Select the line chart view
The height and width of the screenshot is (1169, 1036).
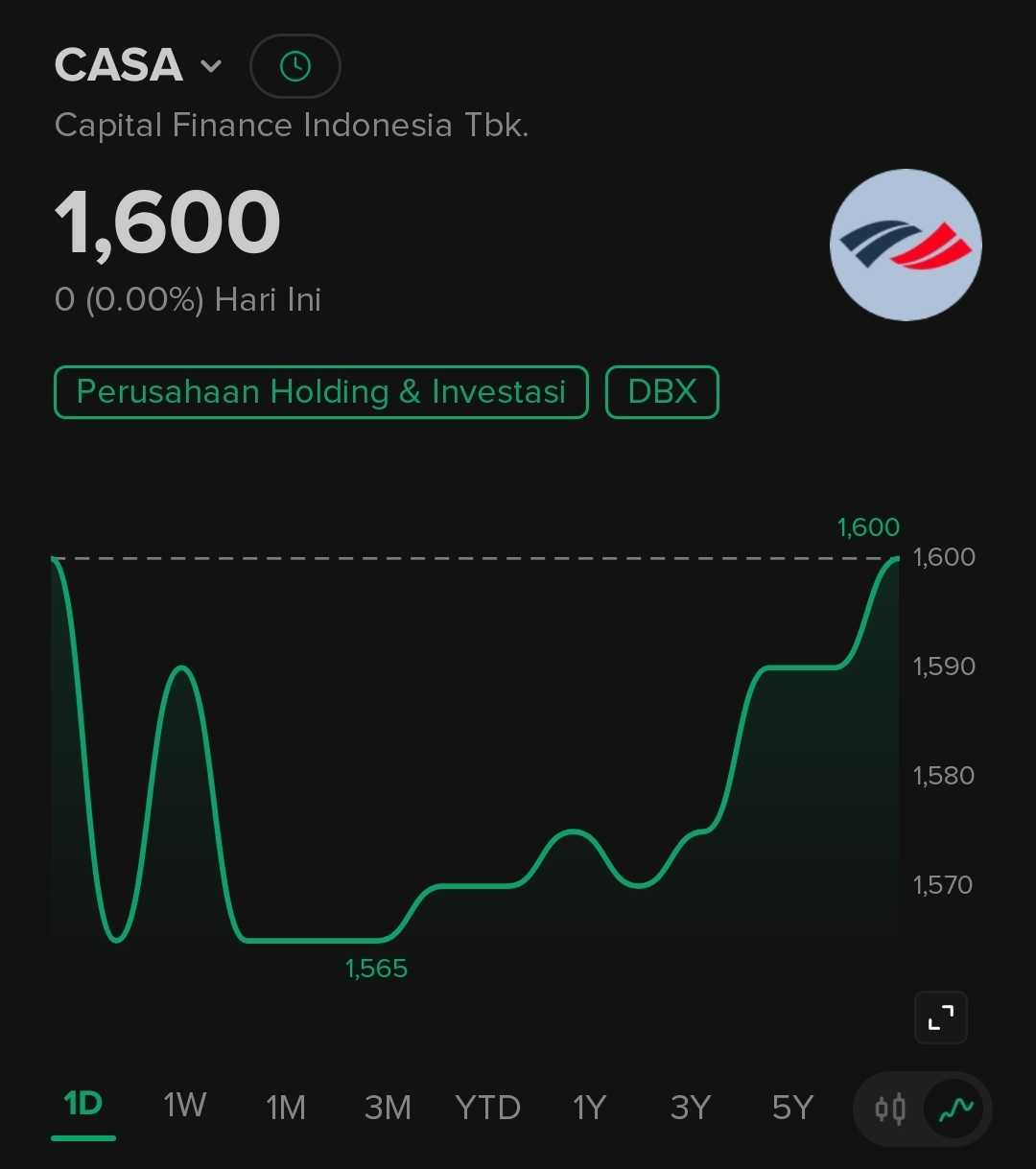pos(956,1110)
